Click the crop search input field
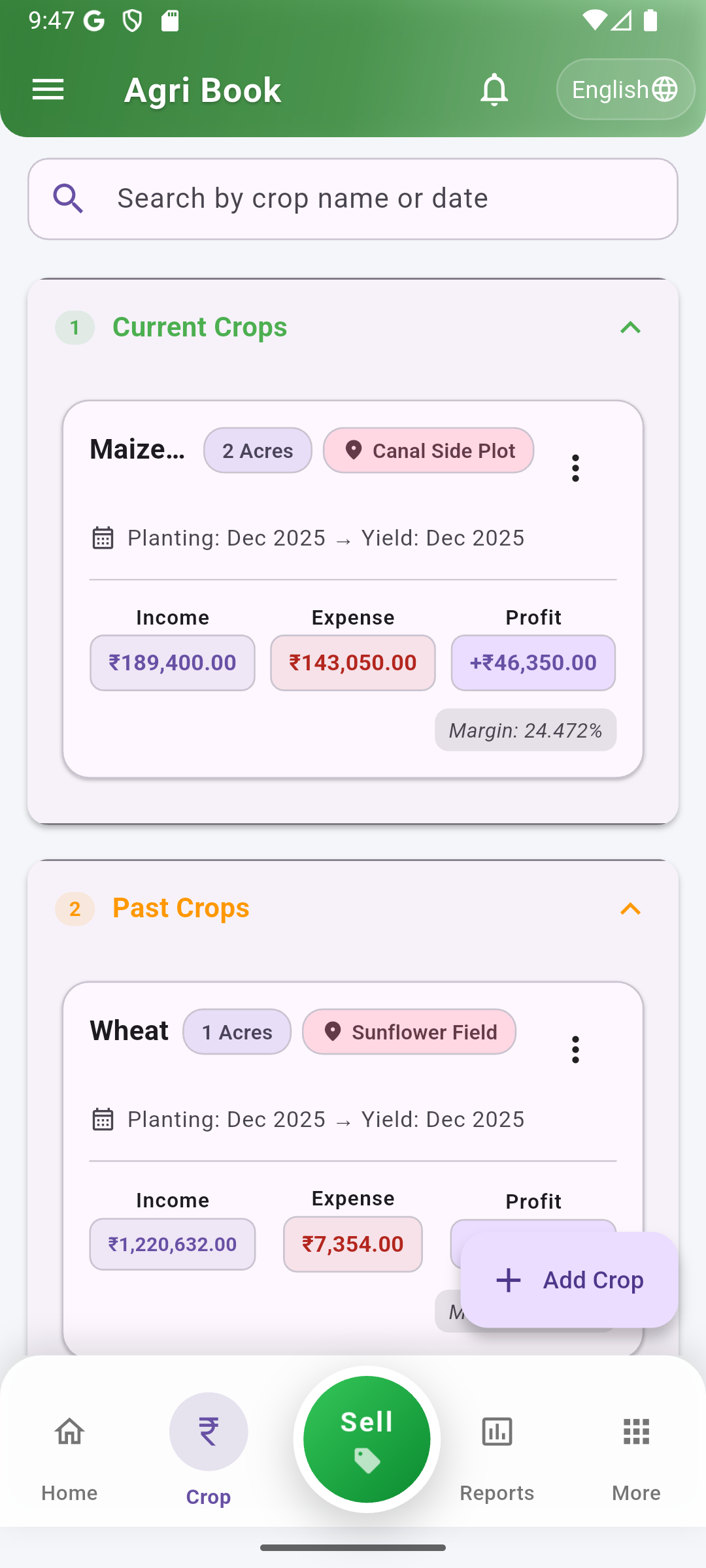Screen dimensions: 706x1568 click(x=353, y=198)
